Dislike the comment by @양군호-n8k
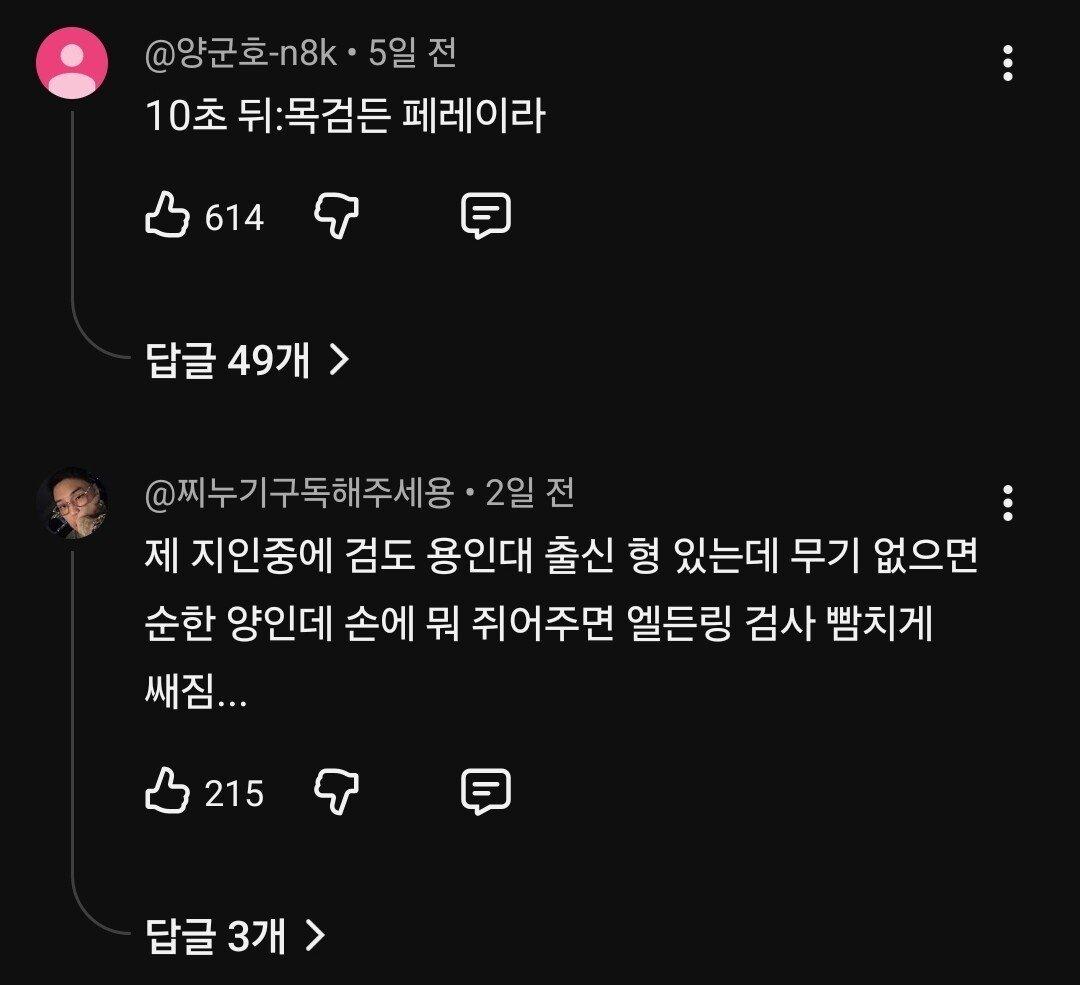The image size is (1080, 985). click(337, 215)
